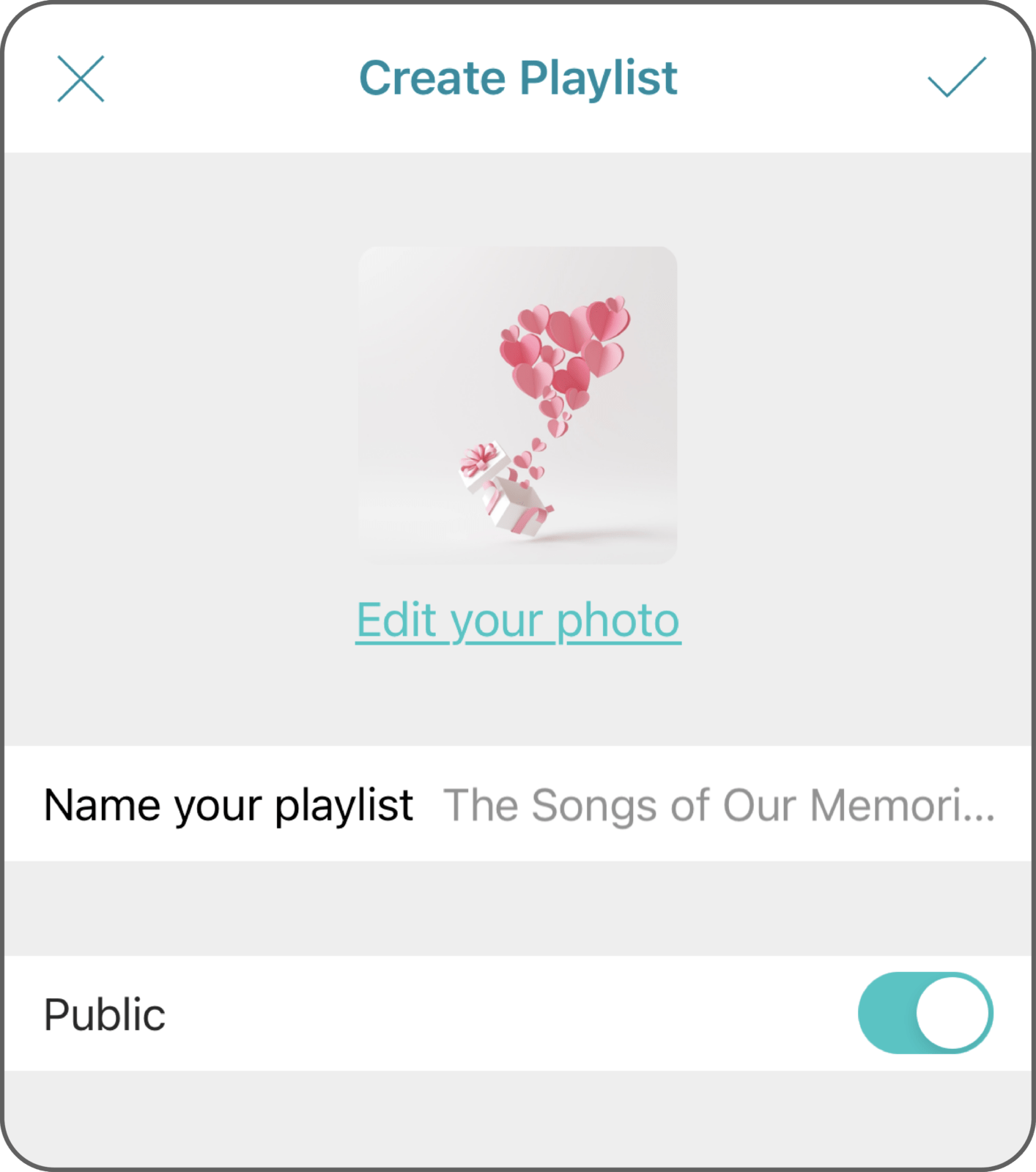The width and height of the screenshot is (1036, 1172).
Task: Open the Edit your photo link
Action: 518,621
